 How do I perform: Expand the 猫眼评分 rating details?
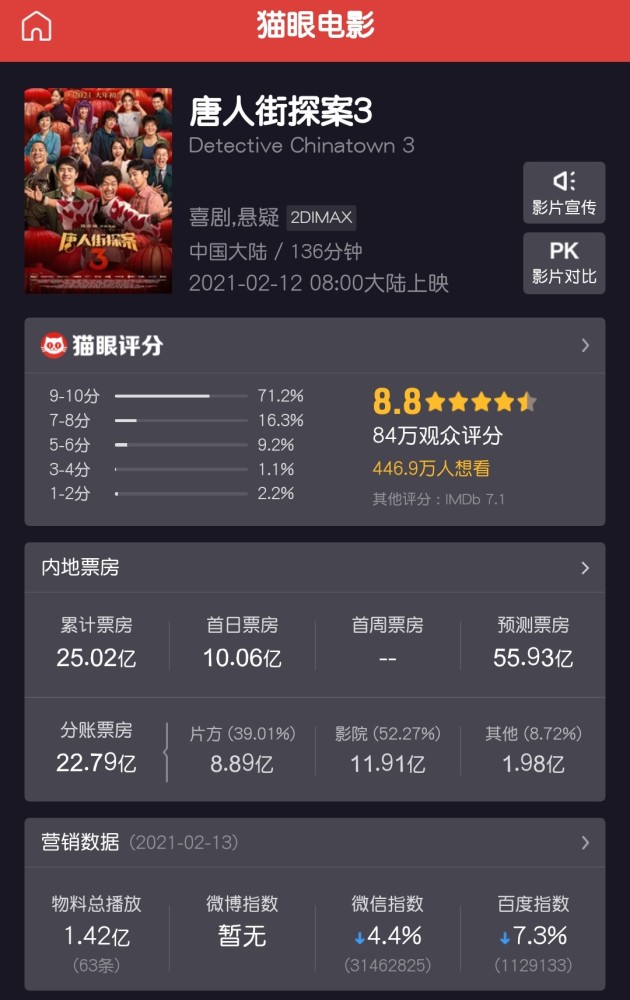pyautogui.click(x=585, y=346)
